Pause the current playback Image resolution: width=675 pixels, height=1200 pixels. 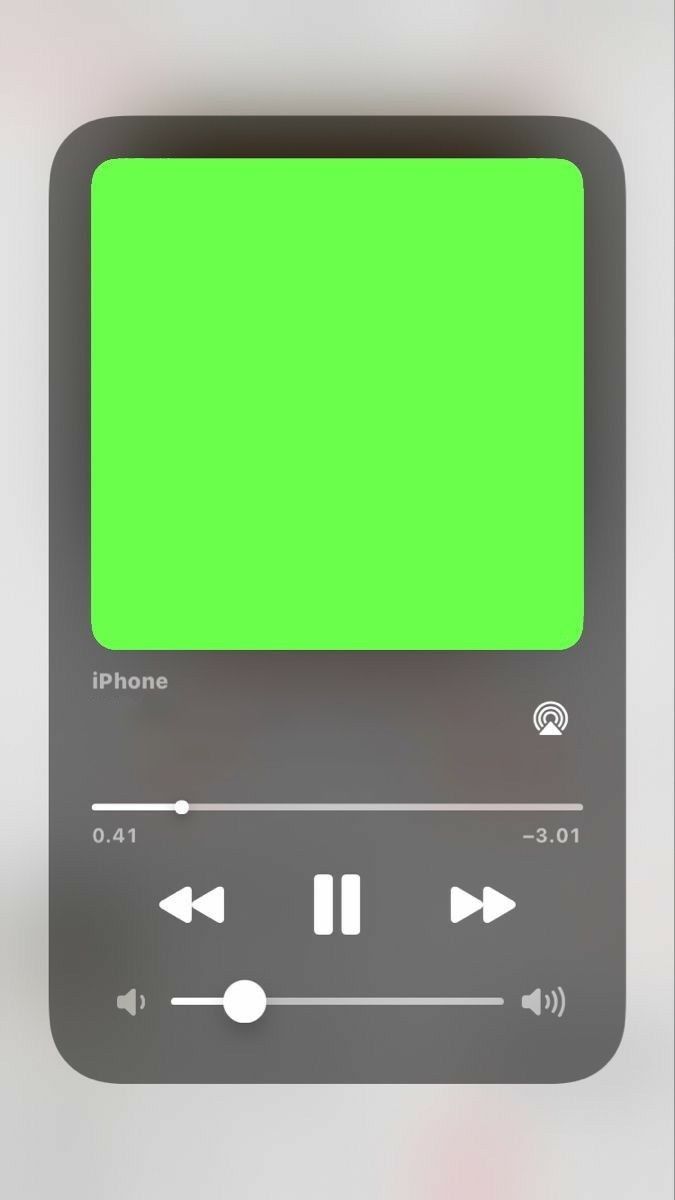coord(336,904)
